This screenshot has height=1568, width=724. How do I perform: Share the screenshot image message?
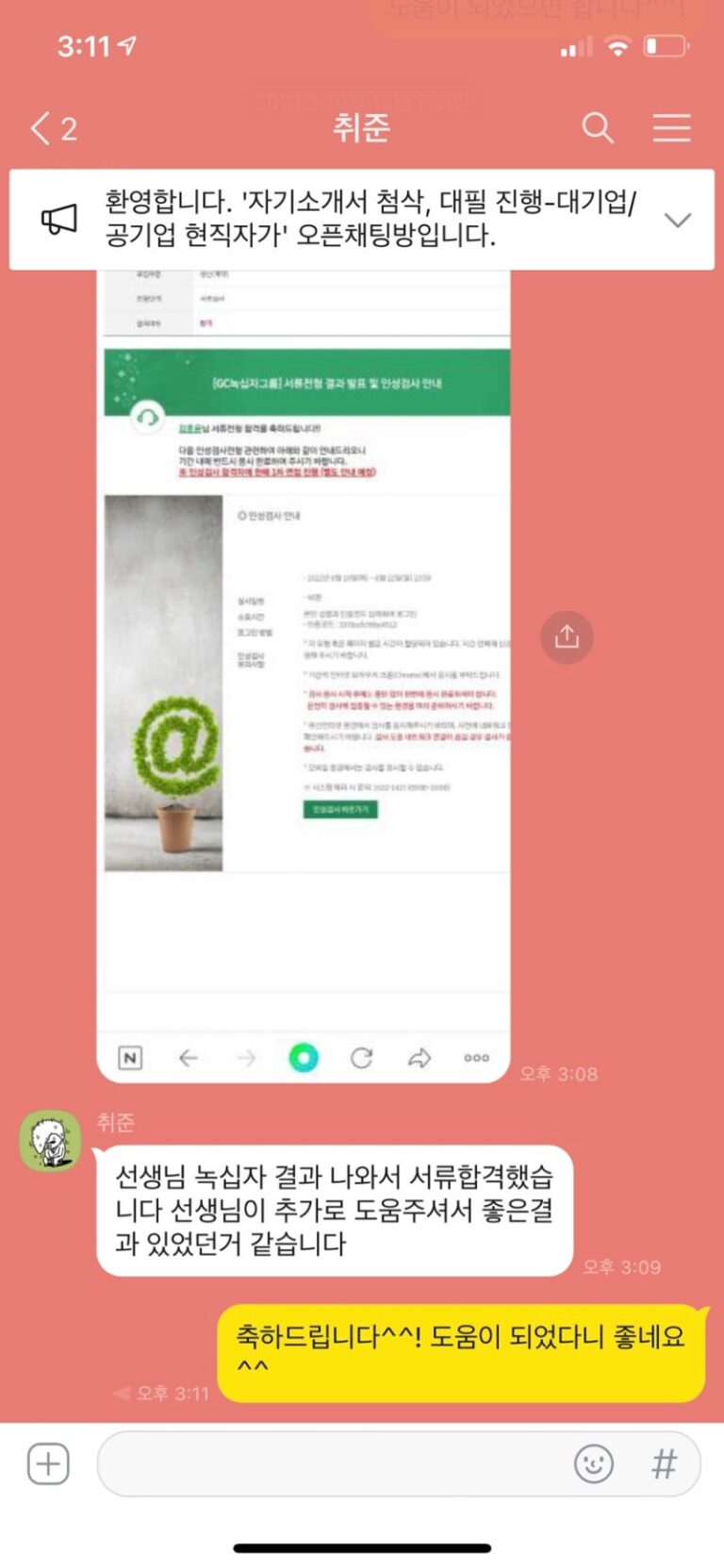tap(567, 636)
